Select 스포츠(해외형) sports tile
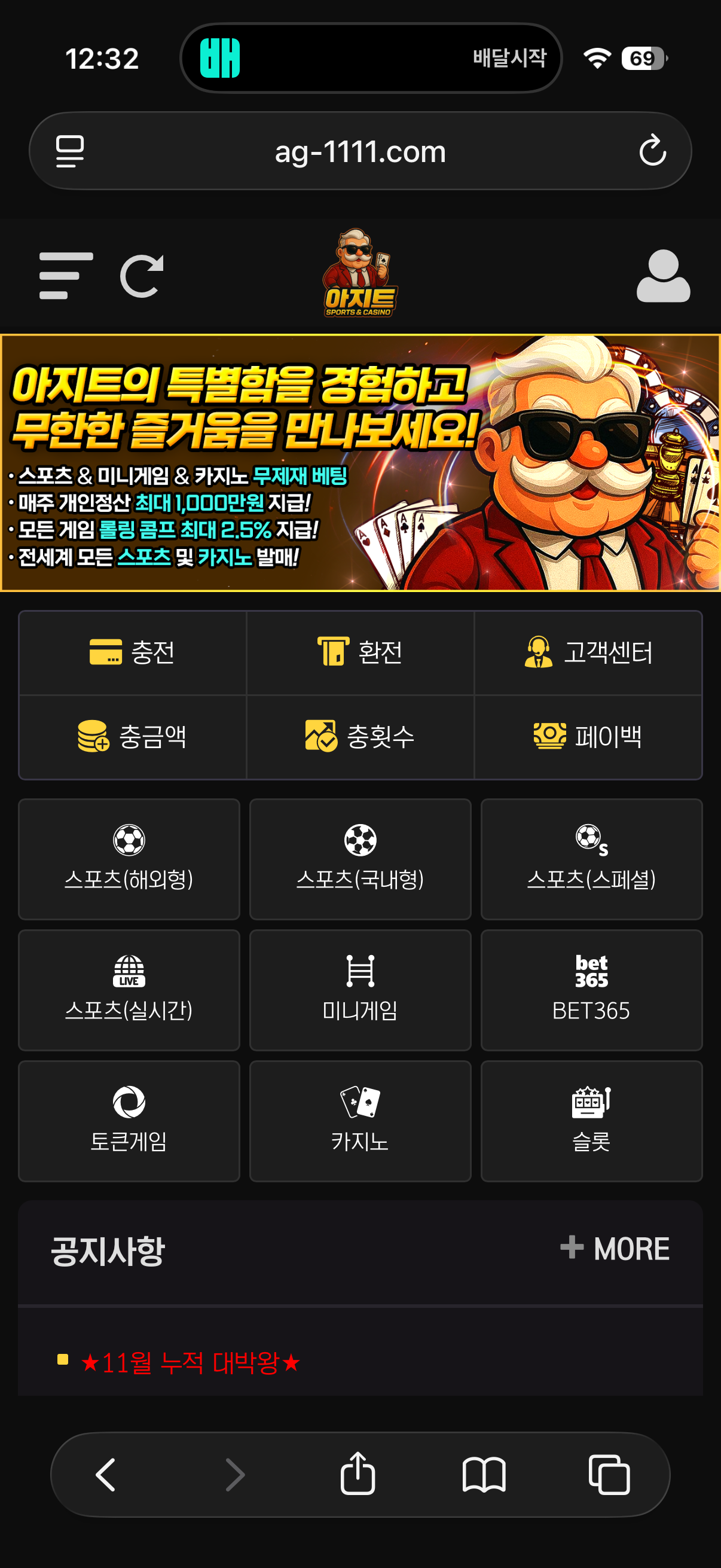 click(x=129, y=859)
